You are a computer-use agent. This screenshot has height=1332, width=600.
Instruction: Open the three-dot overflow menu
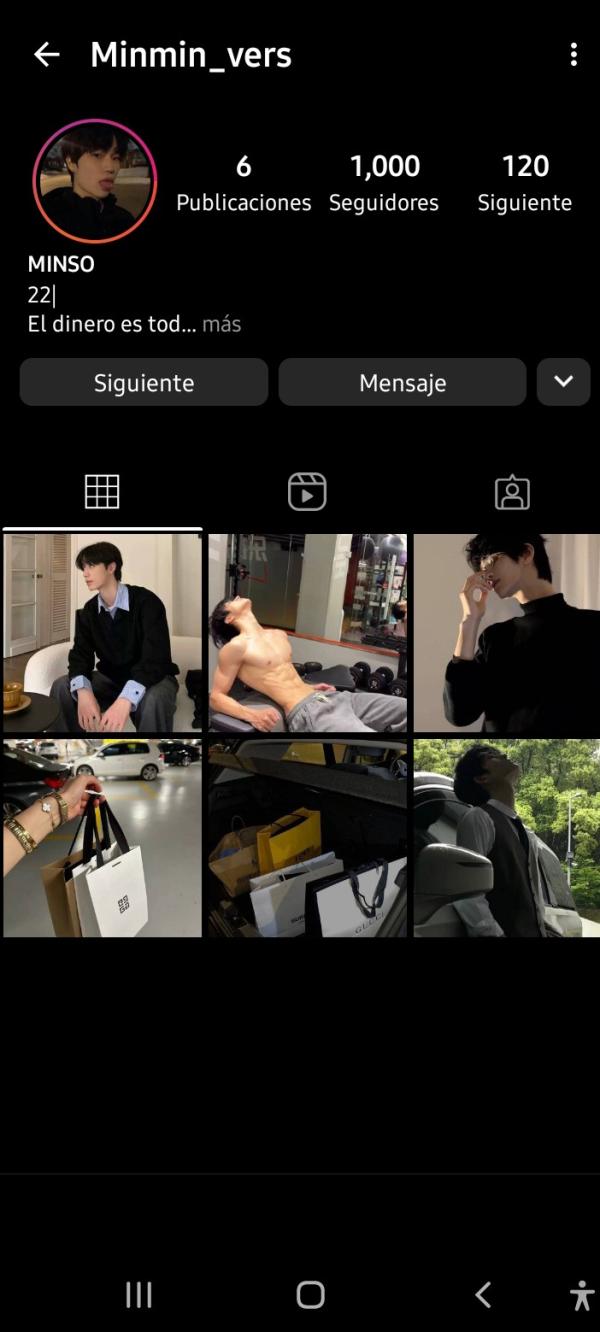coord(573,55)
